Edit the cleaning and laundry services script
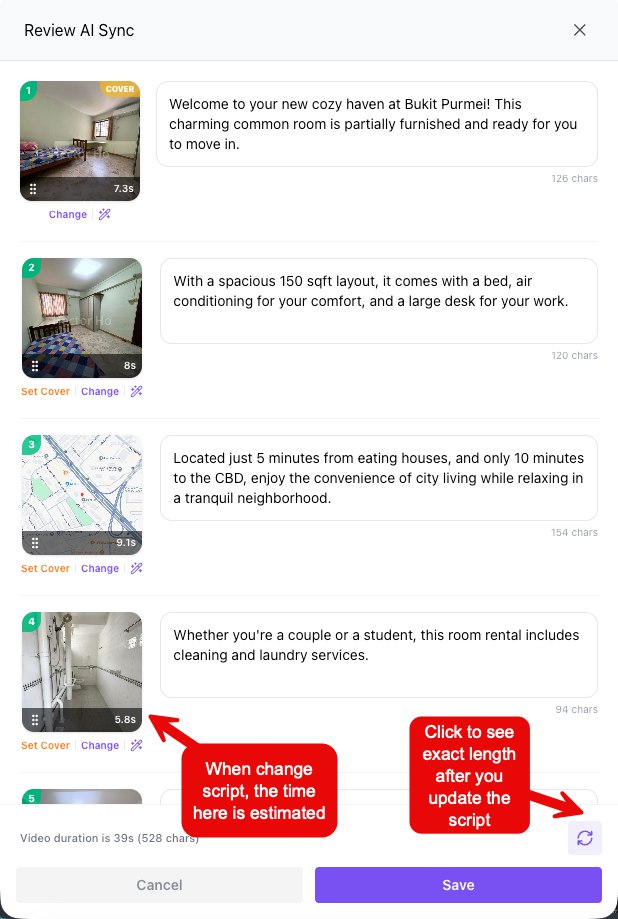Viewport: 618px width, 919px height. [x=378, y=654]
